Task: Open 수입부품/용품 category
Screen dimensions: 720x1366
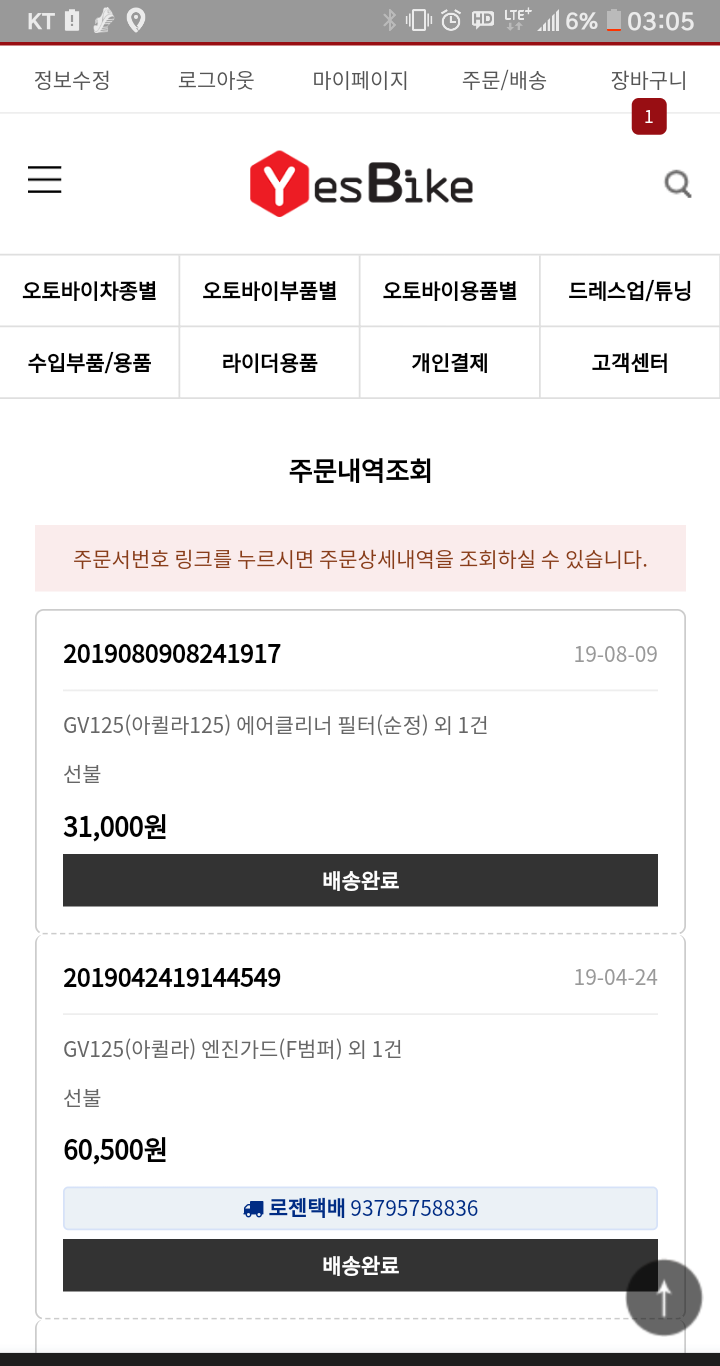Action: click(x=90, y=362)
